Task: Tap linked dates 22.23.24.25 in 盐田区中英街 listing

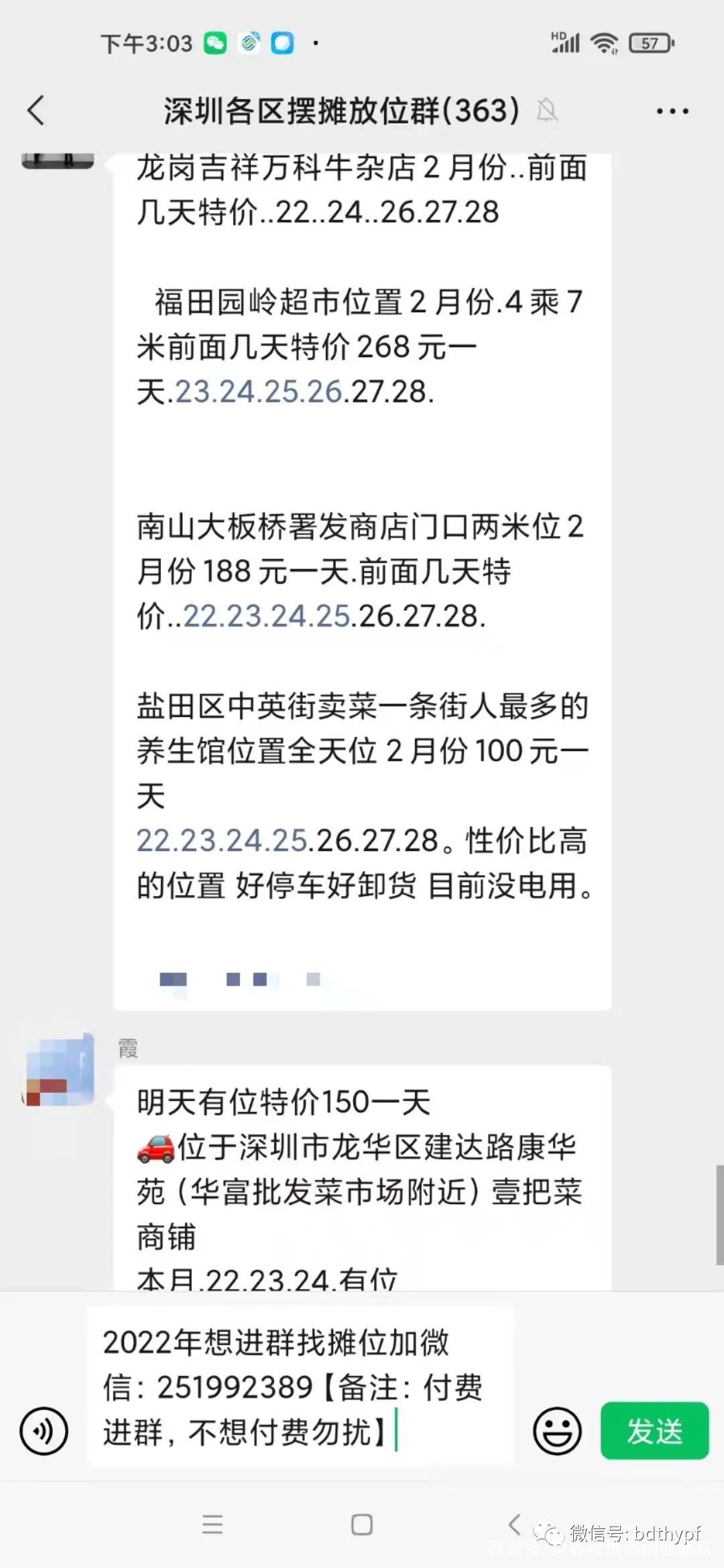Action: click(221, 841)
